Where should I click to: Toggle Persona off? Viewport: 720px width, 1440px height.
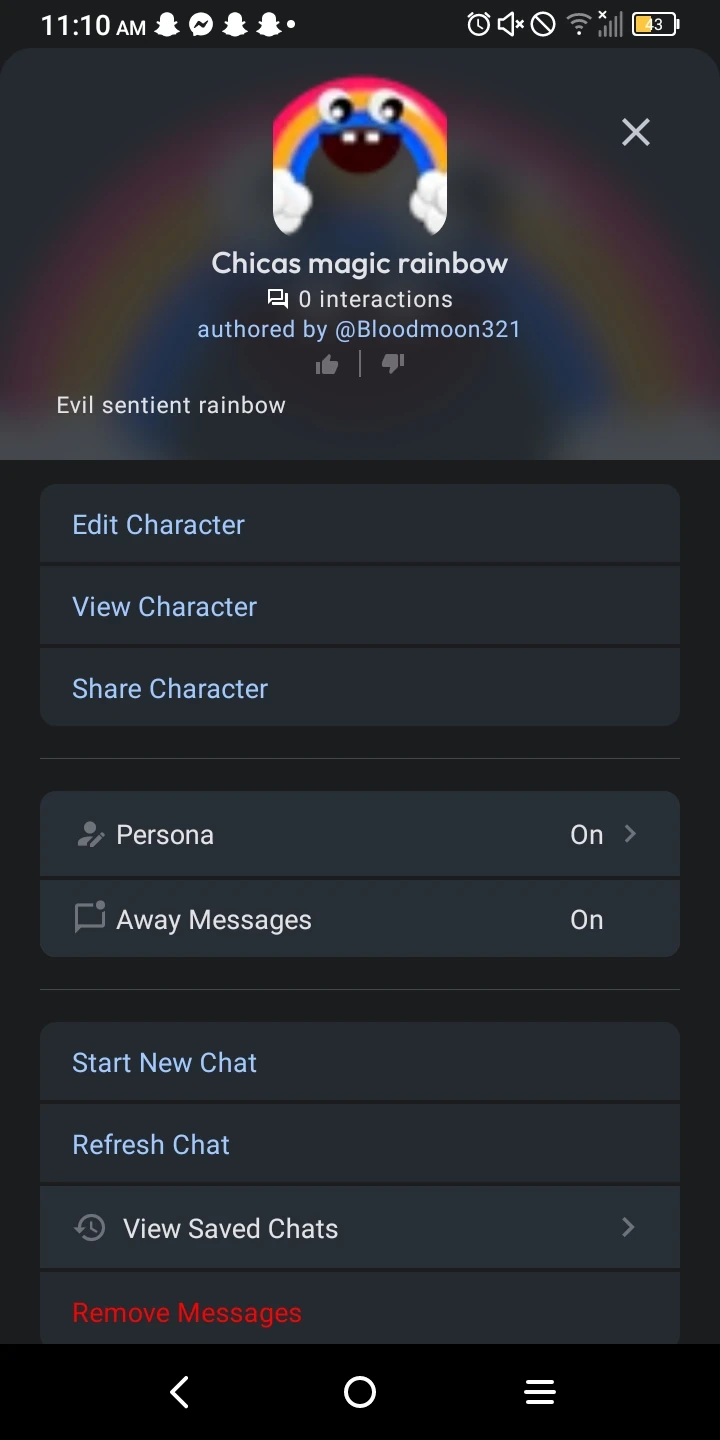(x=586, y=834)
